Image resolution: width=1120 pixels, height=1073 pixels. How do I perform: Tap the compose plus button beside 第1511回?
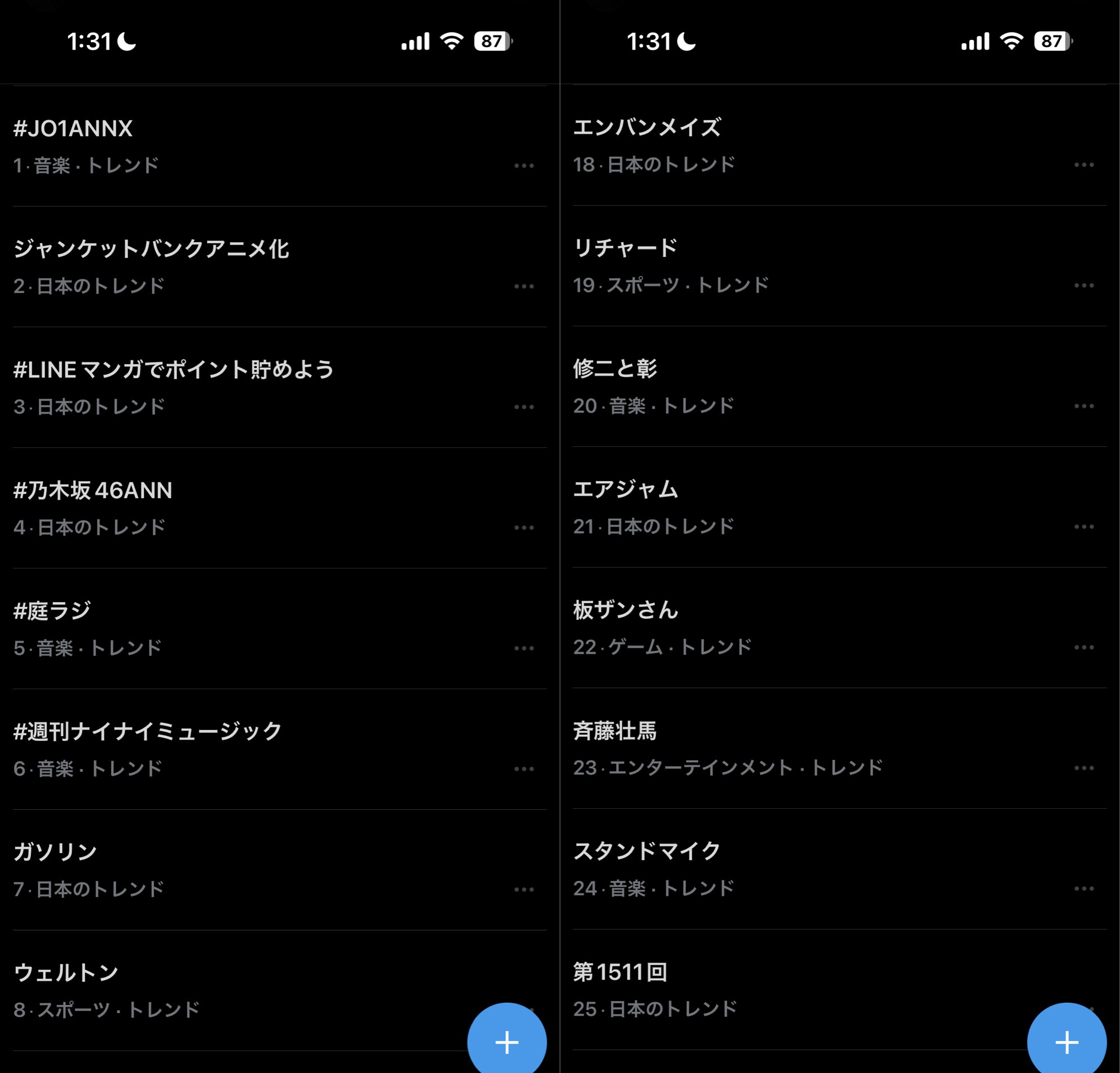[x=1067, y=1042]
